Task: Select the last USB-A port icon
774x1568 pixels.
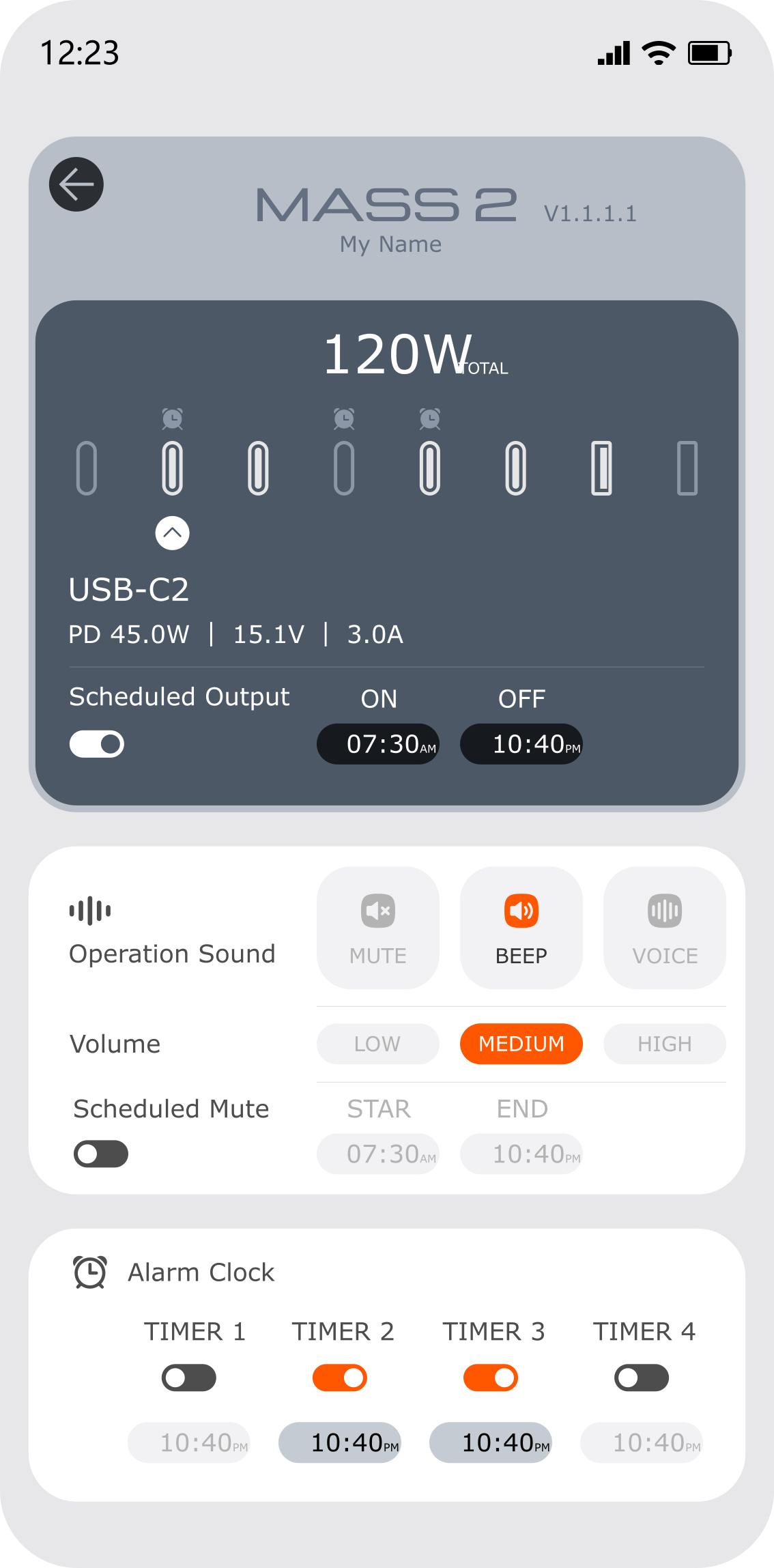Action: pyautogui.click(x=687, y=468)
